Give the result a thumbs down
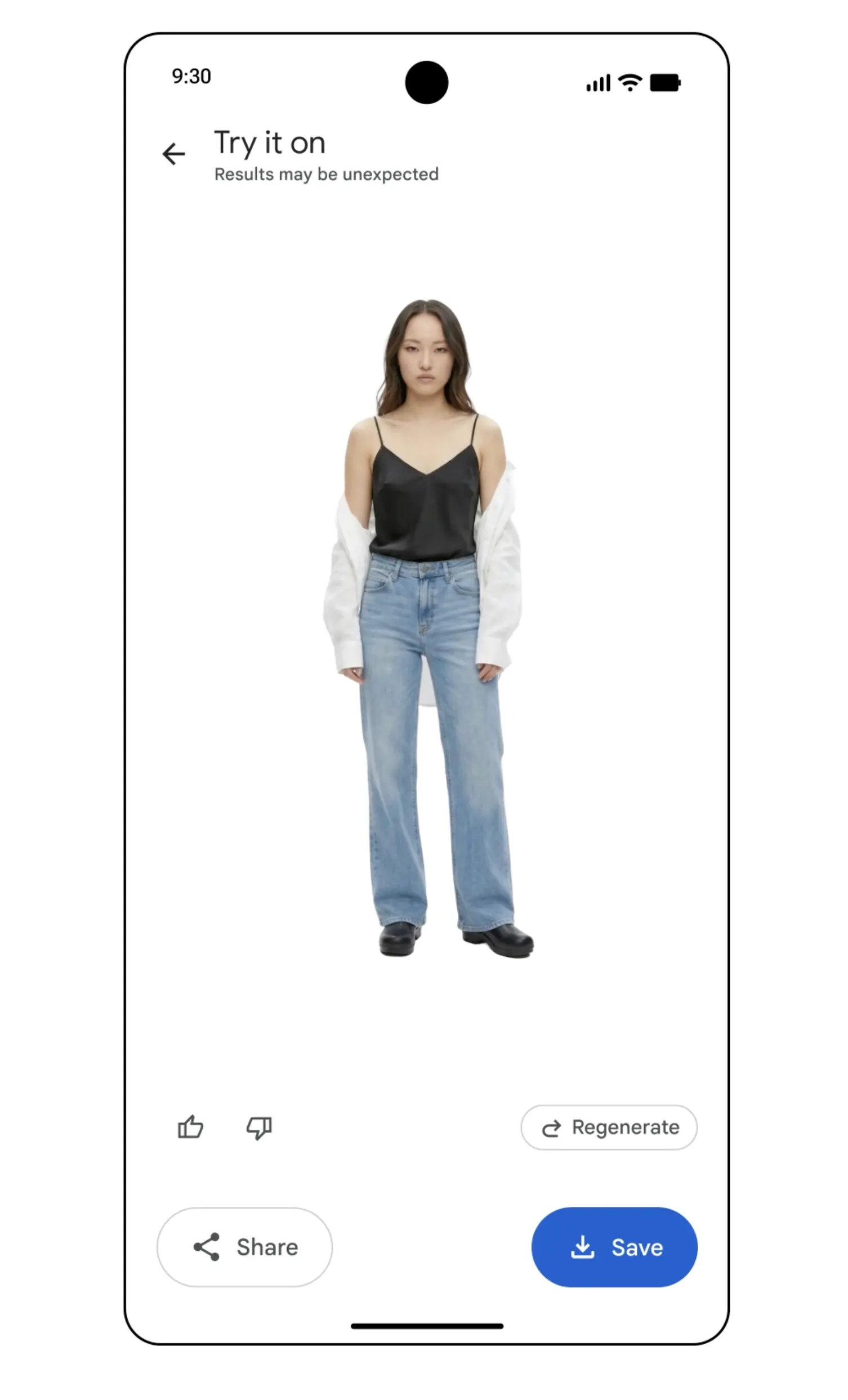Screen dimensions: 848x1400 point(259,1127)
